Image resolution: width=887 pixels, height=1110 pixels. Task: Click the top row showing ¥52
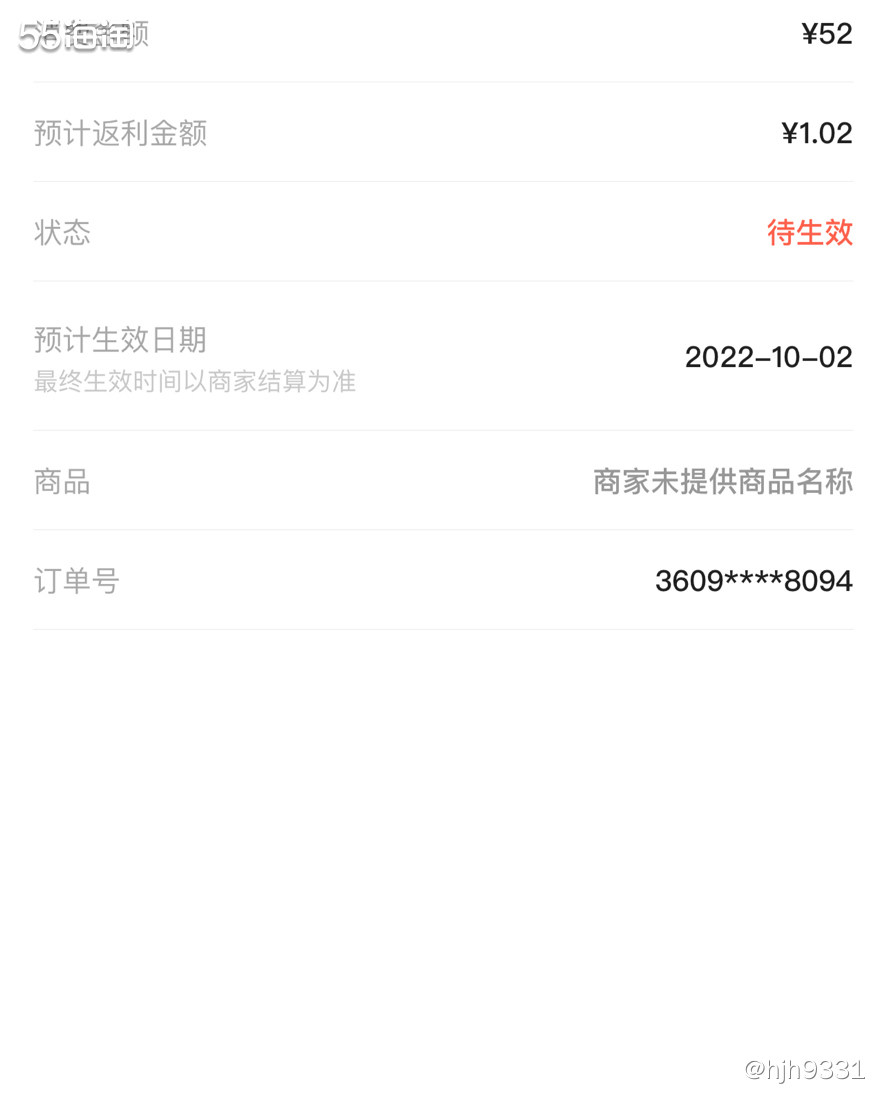click(x=443, y=33)
